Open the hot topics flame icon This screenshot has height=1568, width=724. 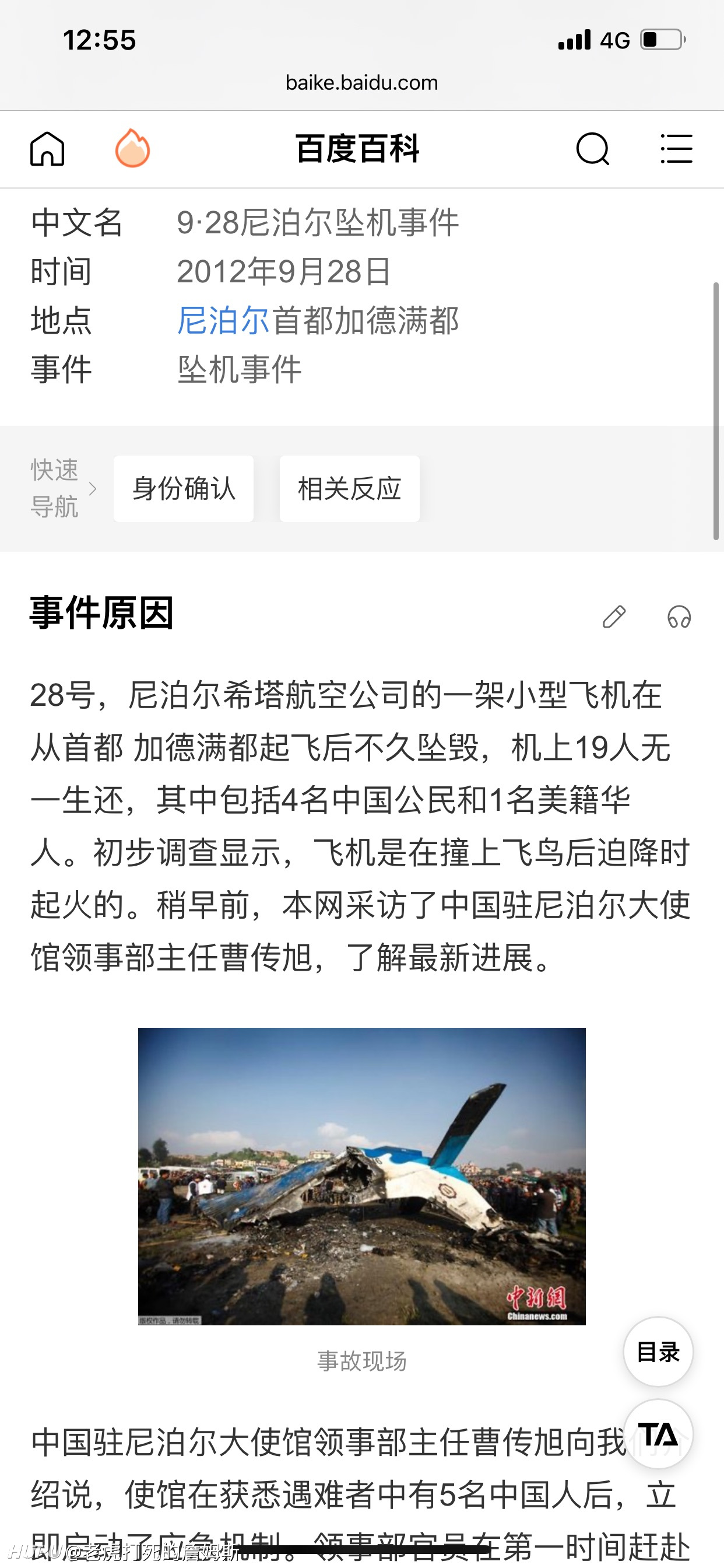[133, 148]
